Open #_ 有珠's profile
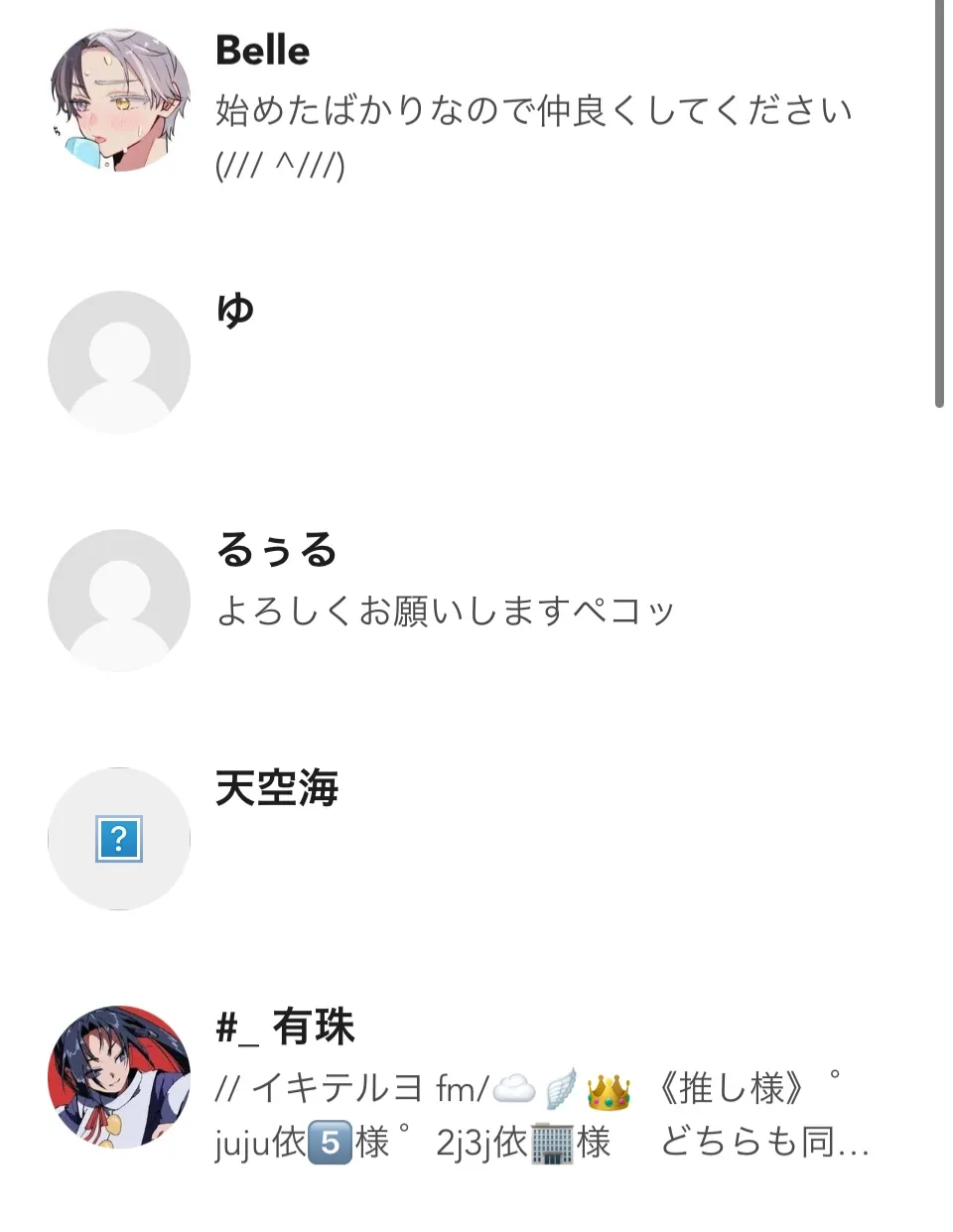Screen dimensions: 953x1232 (x=285, y=1027)
